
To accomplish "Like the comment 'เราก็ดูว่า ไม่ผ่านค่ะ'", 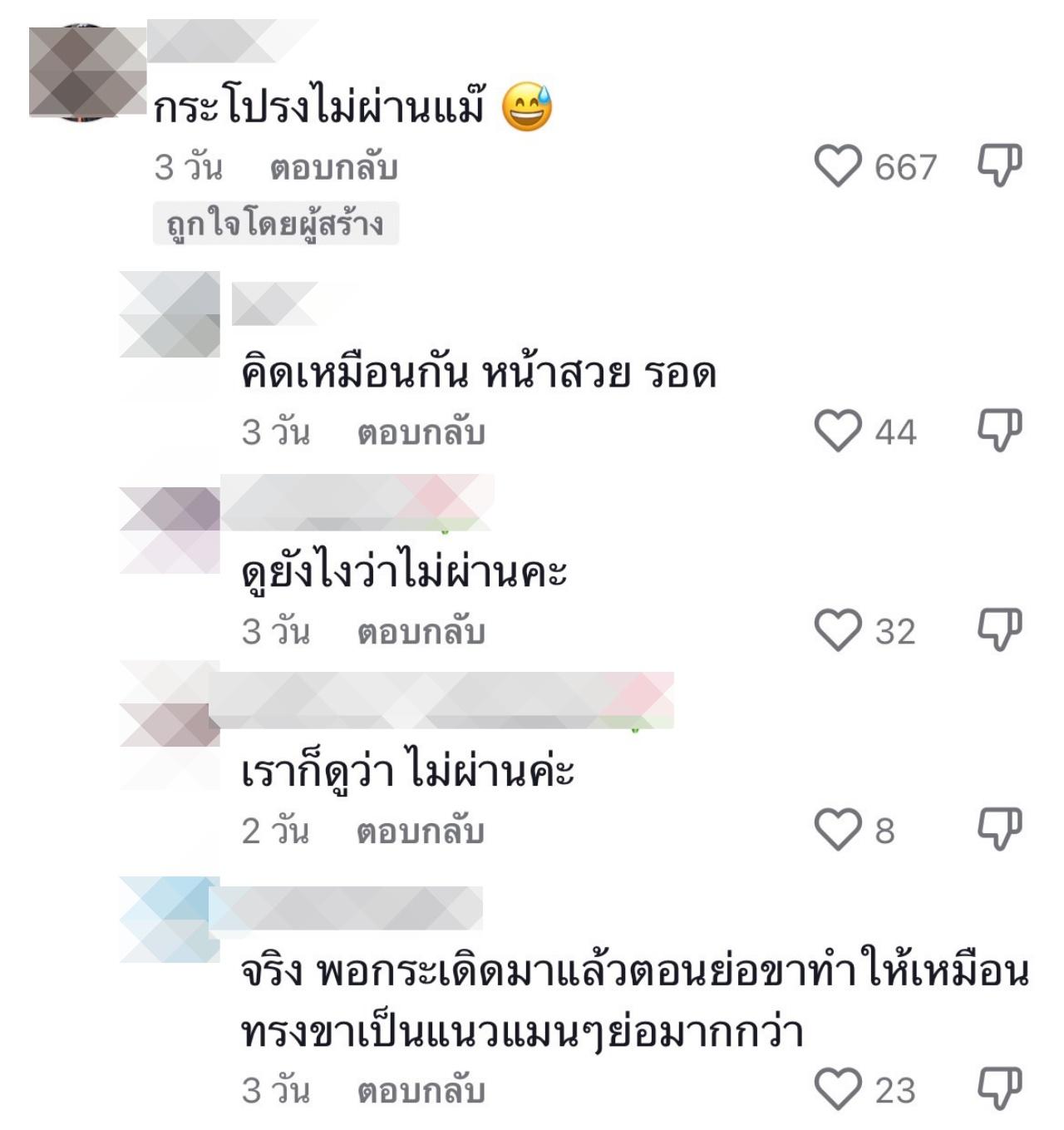I will 837,830.
